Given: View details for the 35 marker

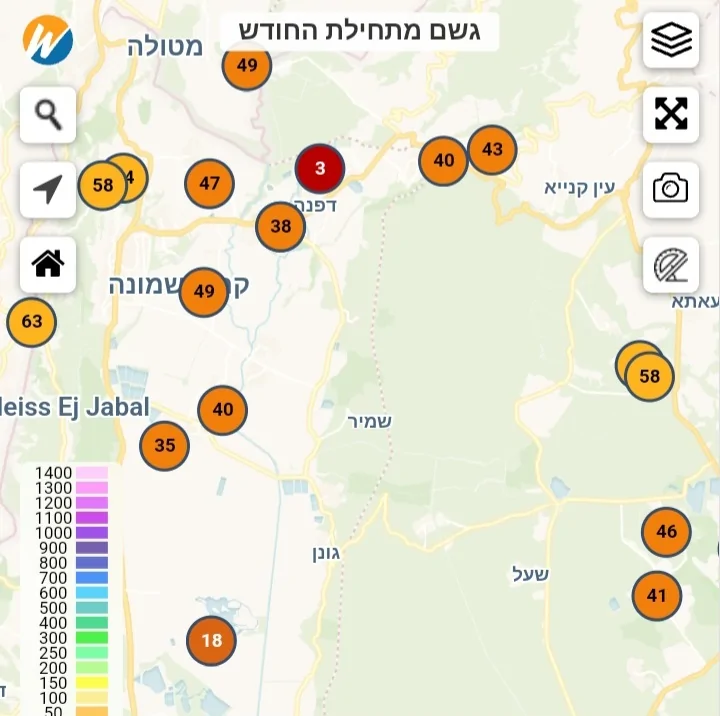Looking at the screenshot, I should pos(165,446).
